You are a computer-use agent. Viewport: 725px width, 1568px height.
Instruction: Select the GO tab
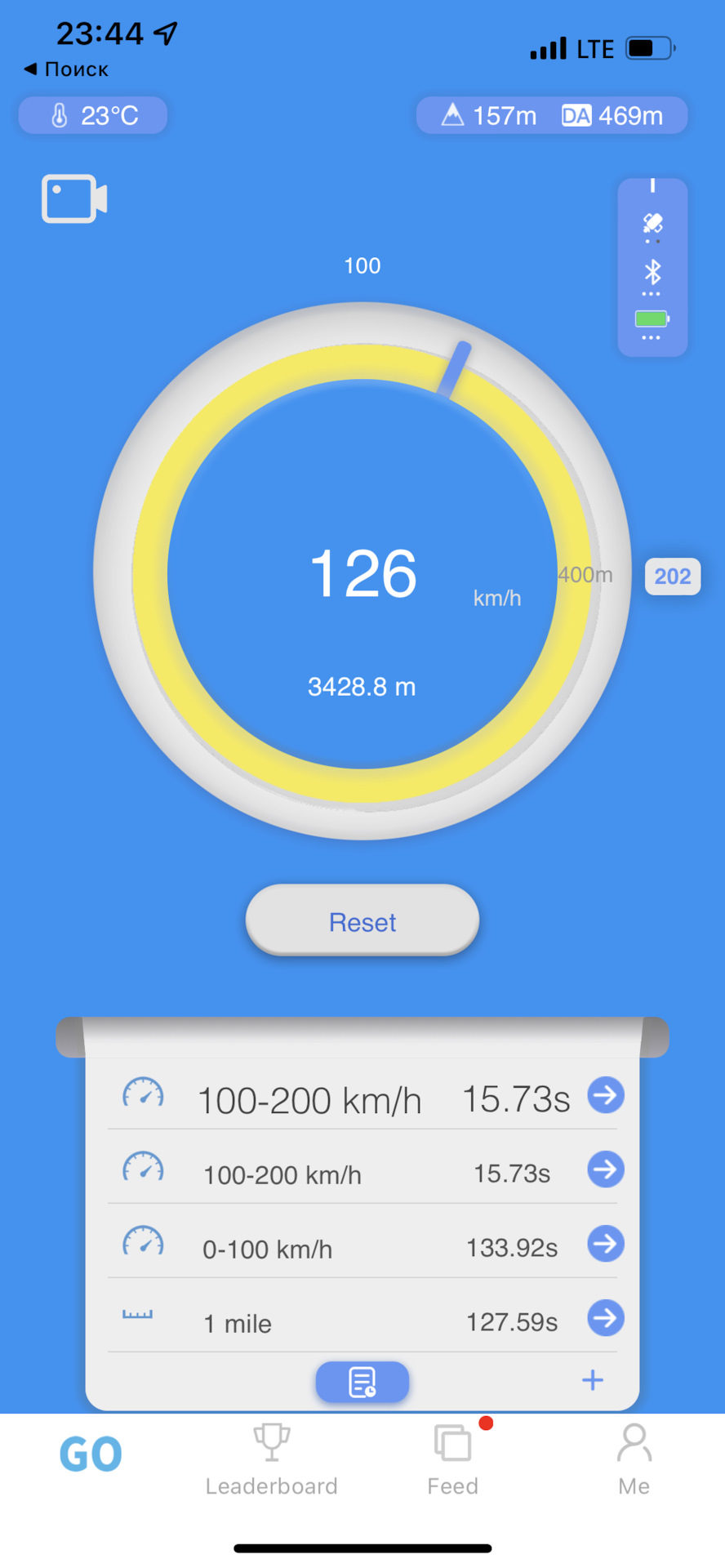(91, 1455)
